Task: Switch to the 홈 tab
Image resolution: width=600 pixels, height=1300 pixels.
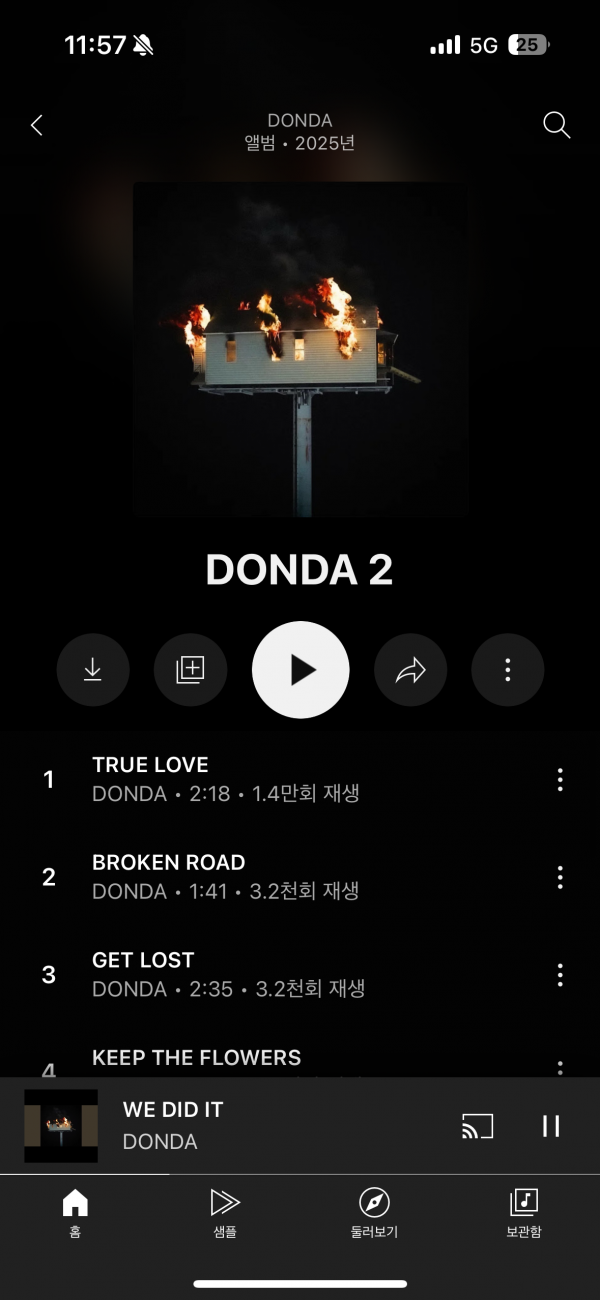Action: 75,1212
